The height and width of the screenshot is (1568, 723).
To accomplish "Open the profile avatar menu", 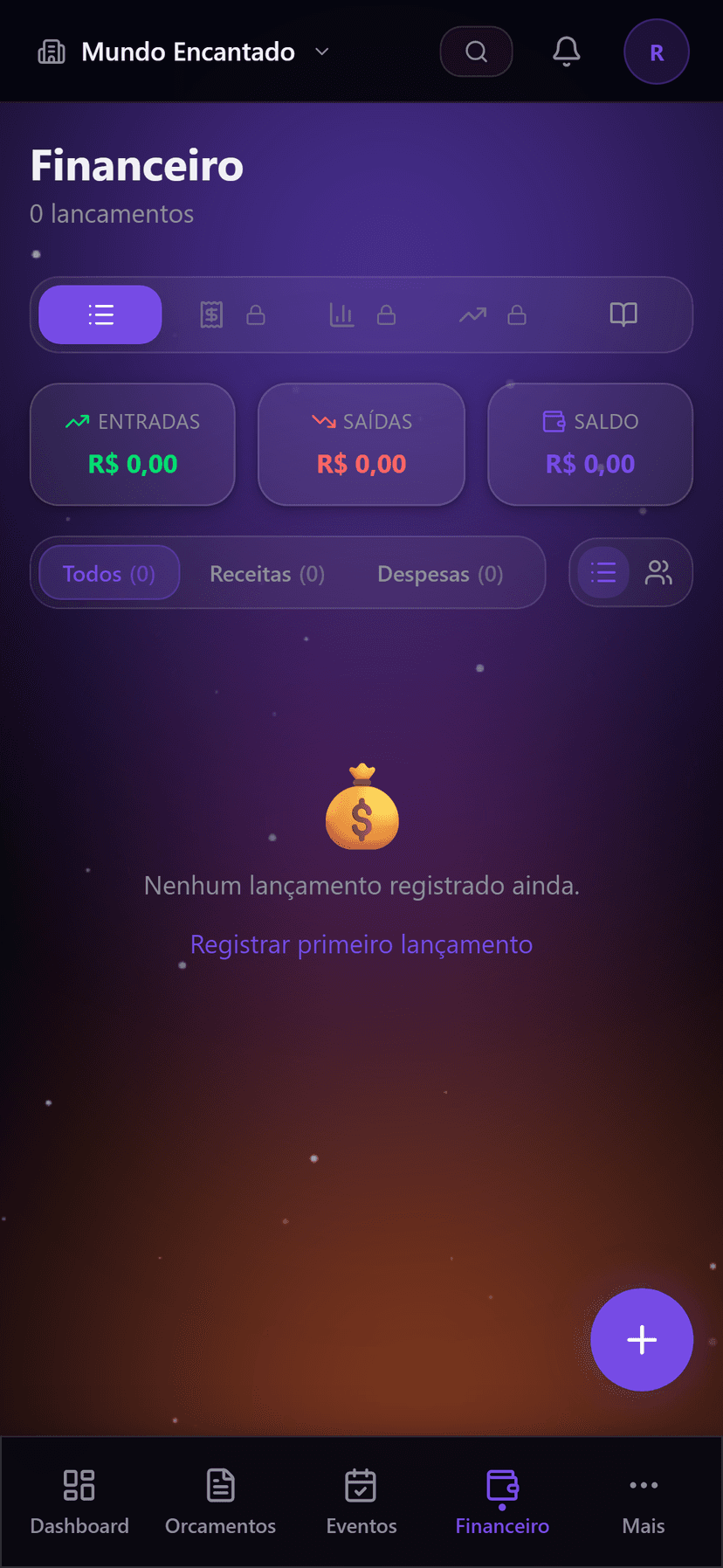I will 657,51.
